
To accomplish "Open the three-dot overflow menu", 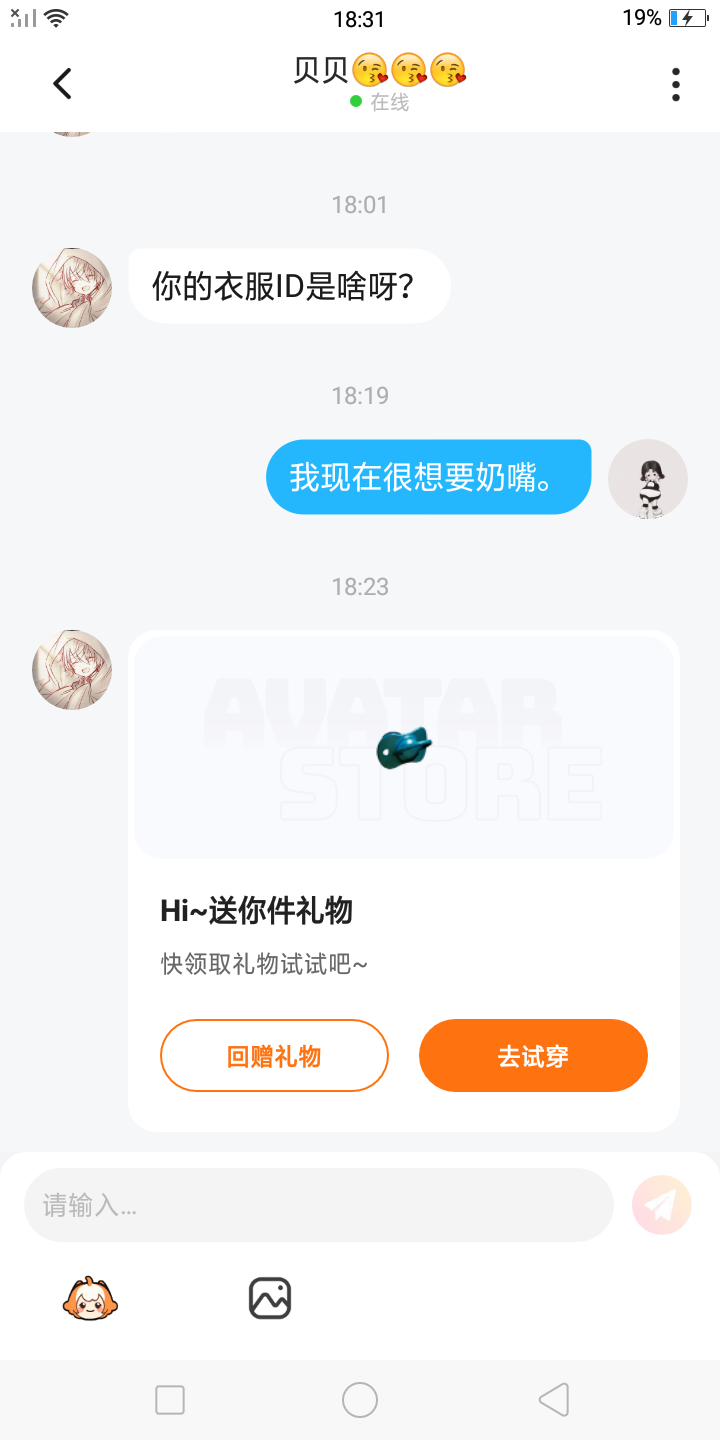I will pos(676,84).
